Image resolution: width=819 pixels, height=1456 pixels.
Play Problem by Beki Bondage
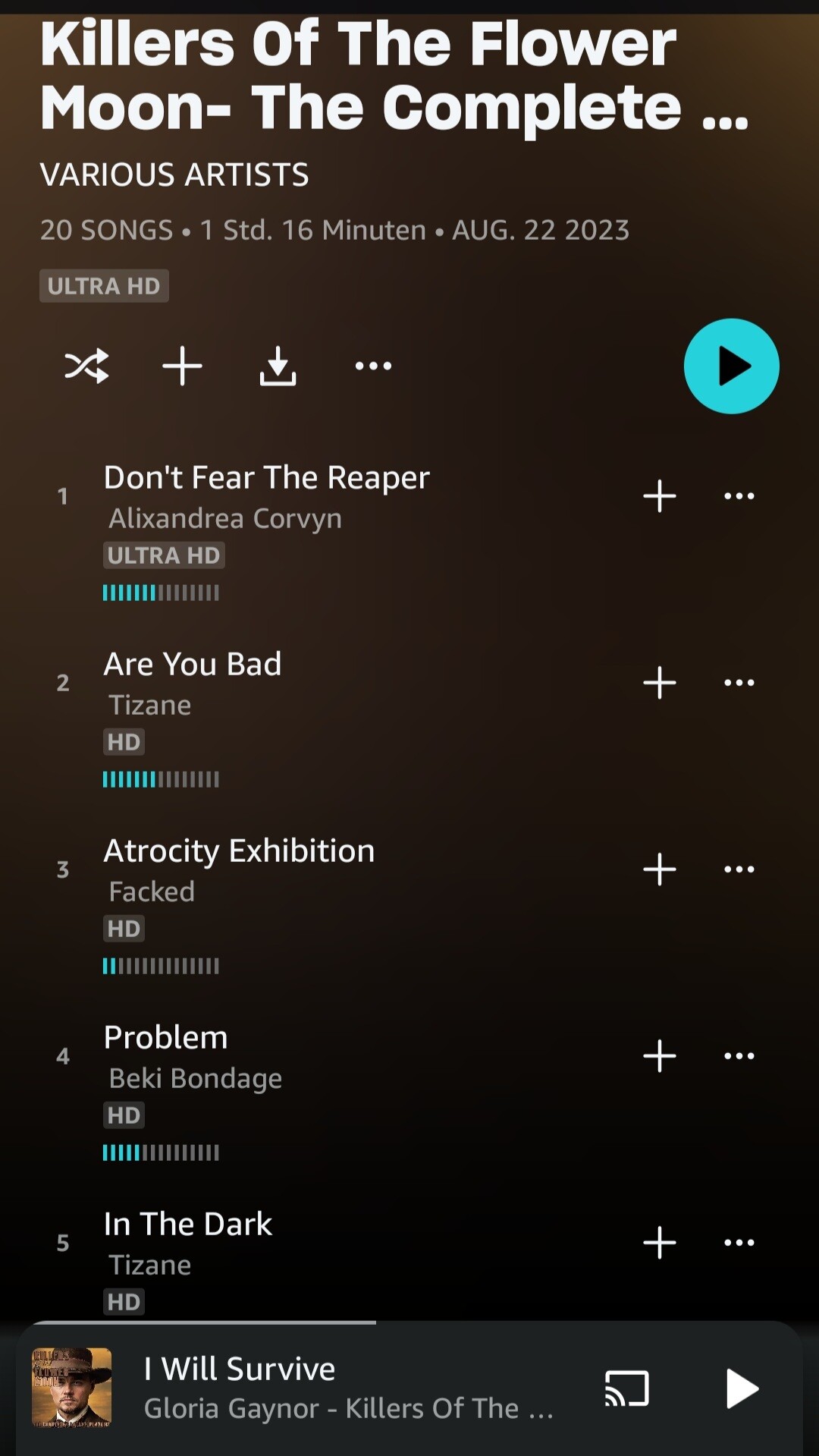tap(165, 1038)
